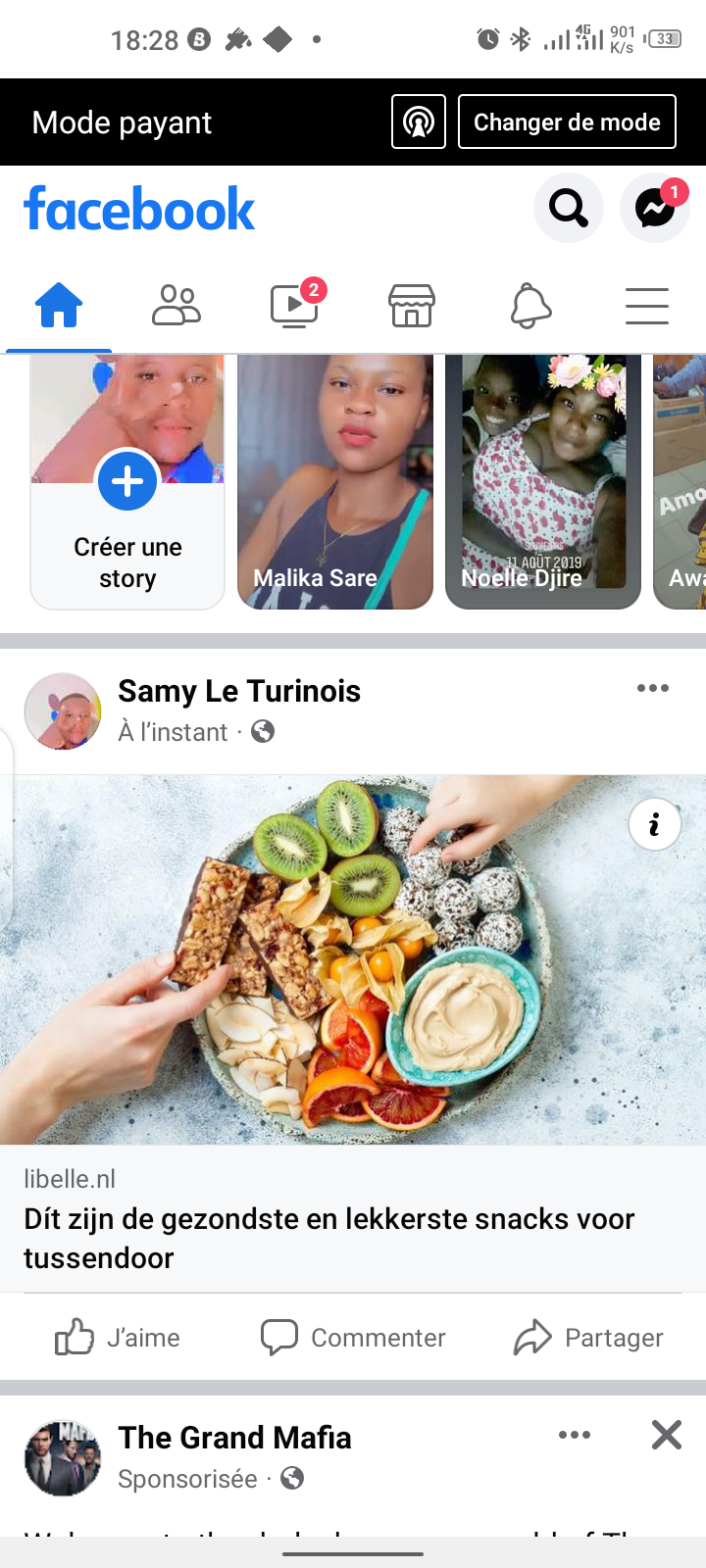Open the libelle.nl snacks article
The width and height of the screenshot is (706, 1568).
tap(329, 1237)
